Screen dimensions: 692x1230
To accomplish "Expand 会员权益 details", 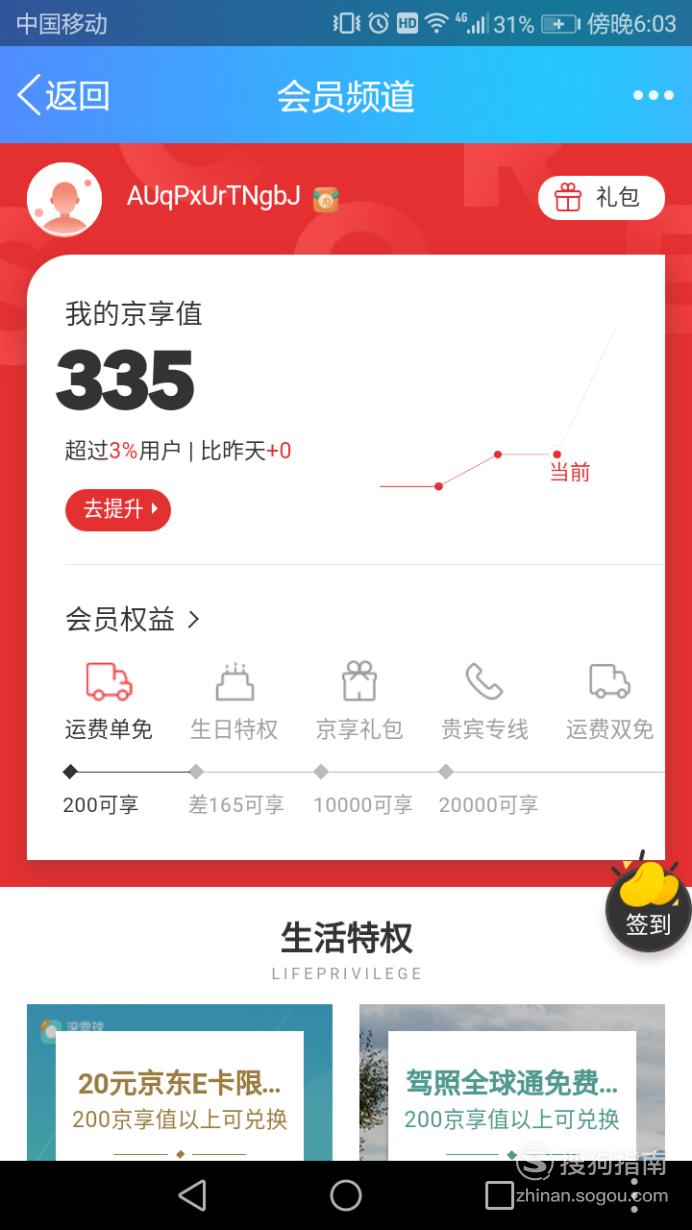I will pos(133,620).
